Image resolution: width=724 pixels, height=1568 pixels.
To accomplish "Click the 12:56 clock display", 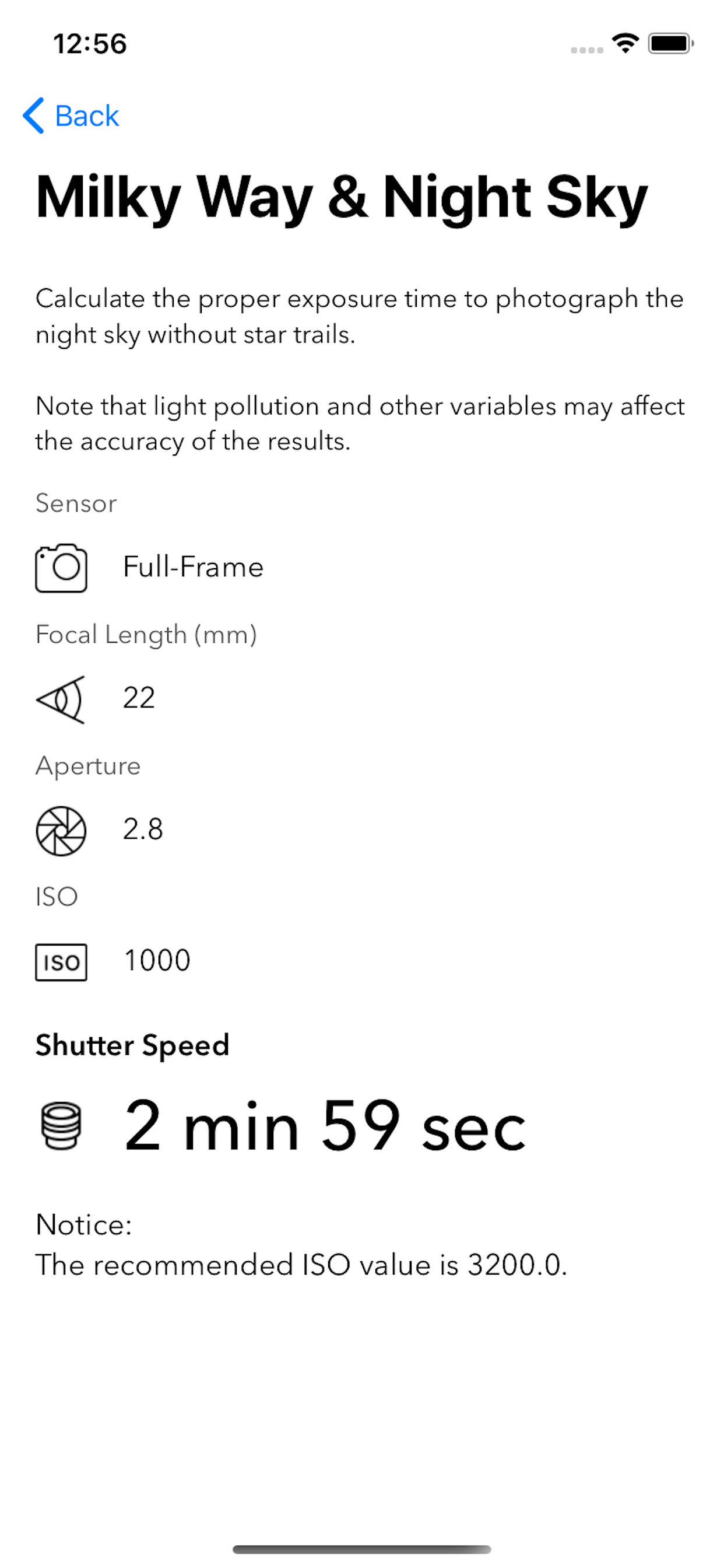I will 89,43.
